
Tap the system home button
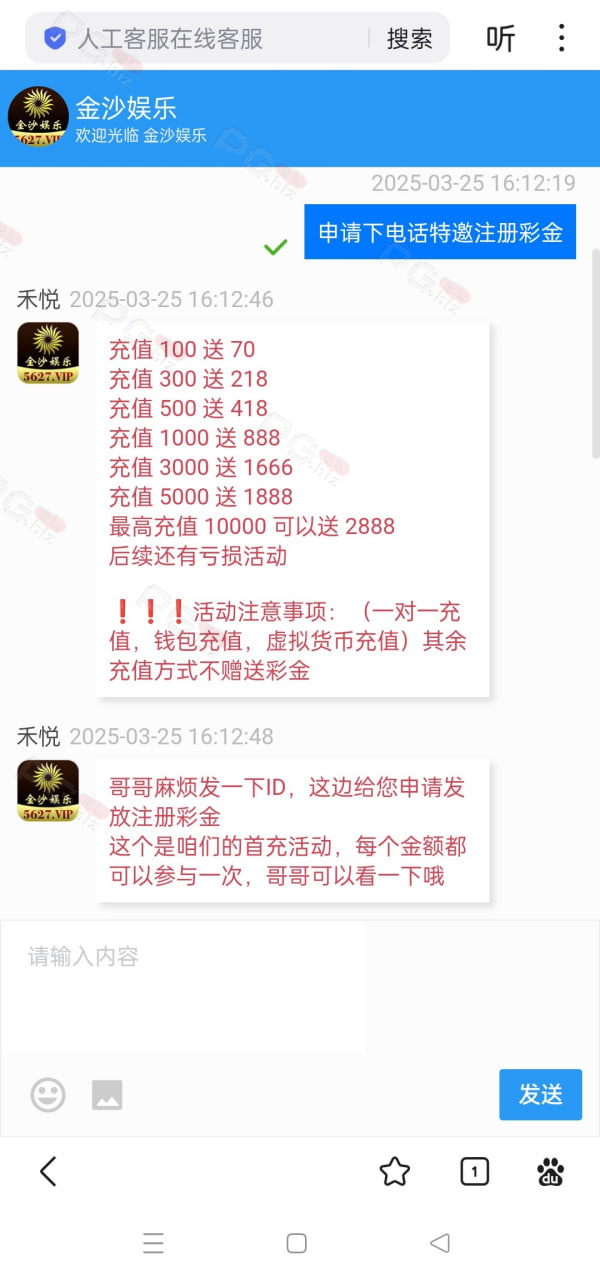[x=297, y=1243]
